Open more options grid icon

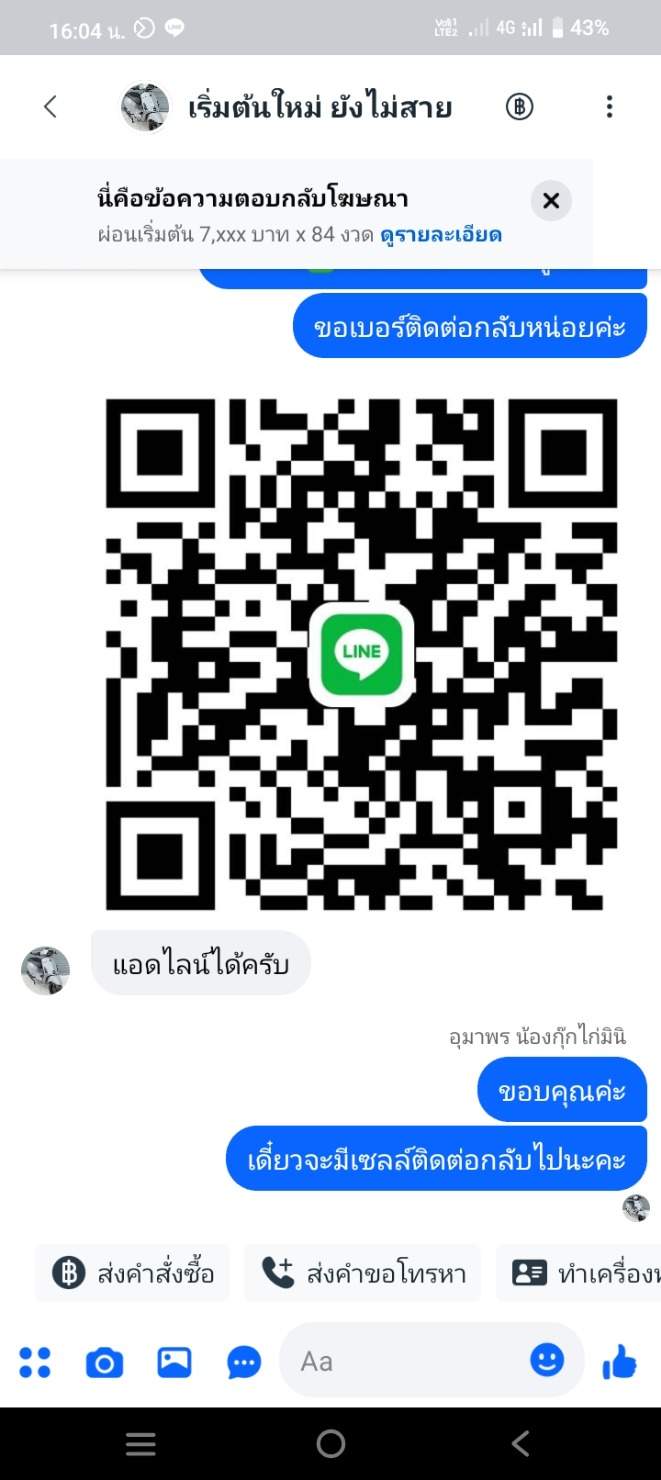pos(35,1361)
